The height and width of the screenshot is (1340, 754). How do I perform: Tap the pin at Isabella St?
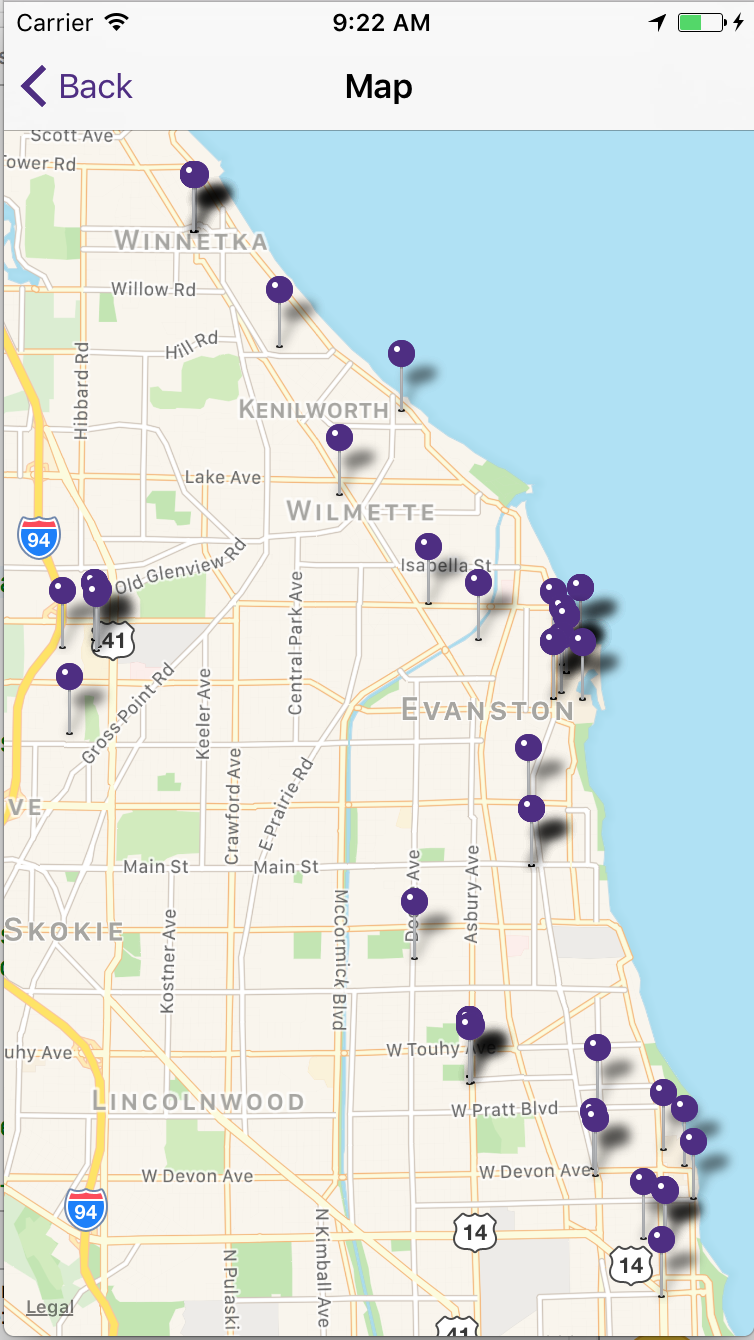tap(428, 548)
